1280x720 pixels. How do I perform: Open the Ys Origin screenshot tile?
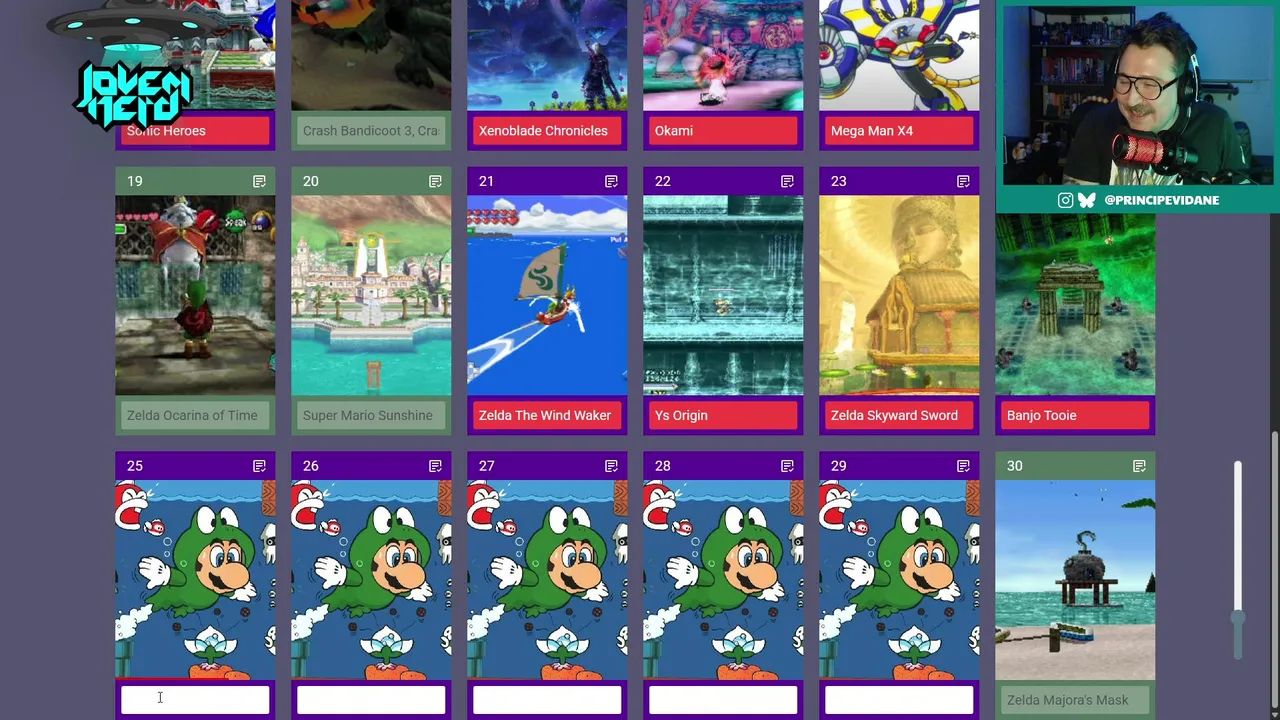pos(723,295)
